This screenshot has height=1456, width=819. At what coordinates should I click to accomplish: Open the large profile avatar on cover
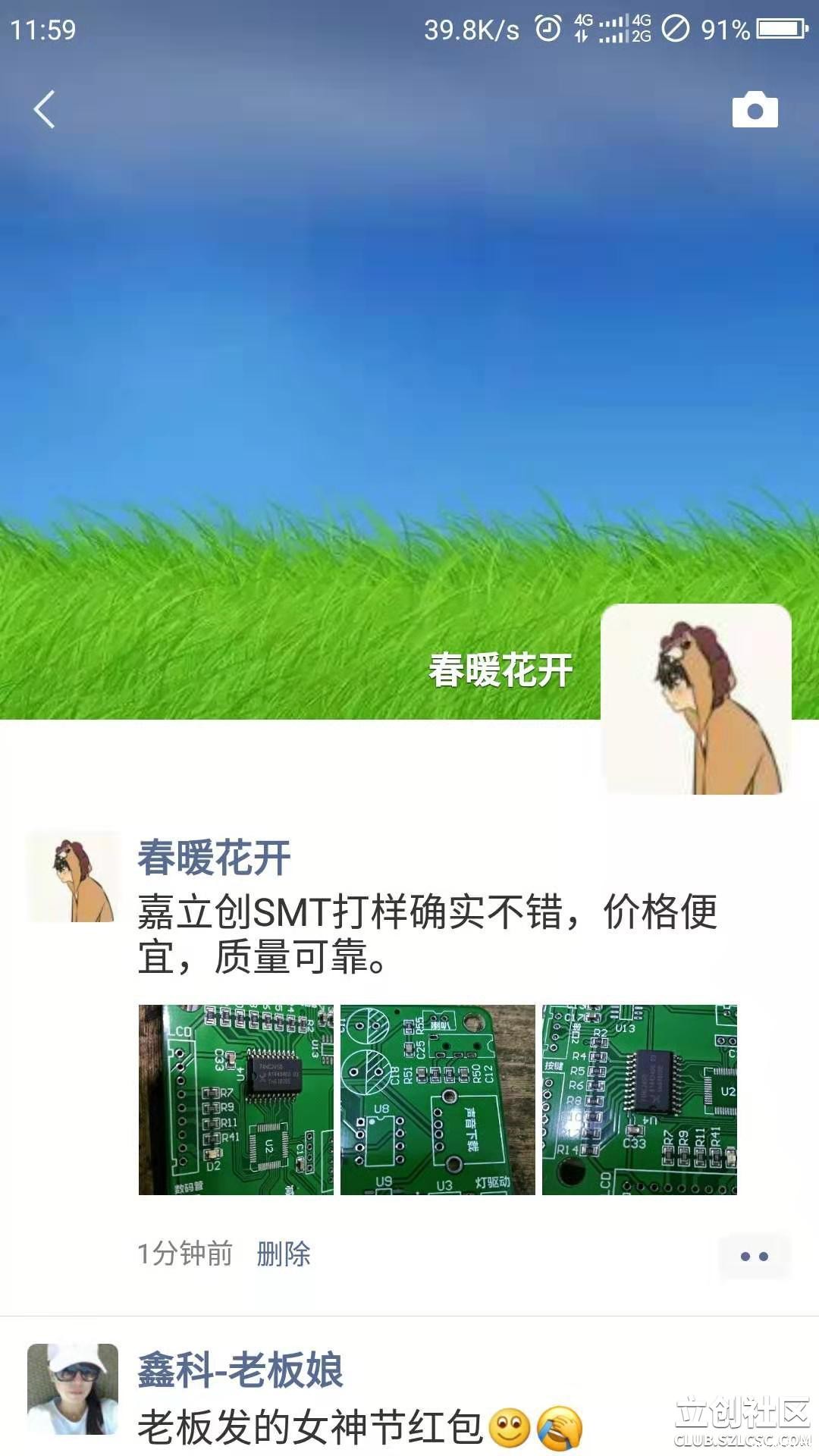pos(695,699)
